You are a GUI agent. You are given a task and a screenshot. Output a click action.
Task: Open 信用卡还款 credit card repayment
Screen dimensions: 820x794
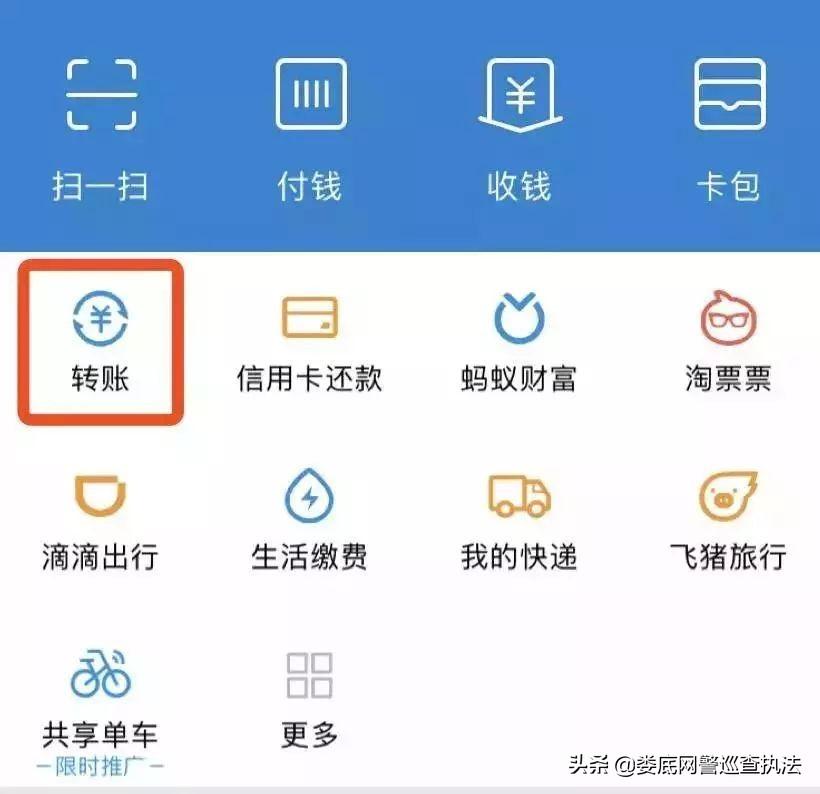310,341
